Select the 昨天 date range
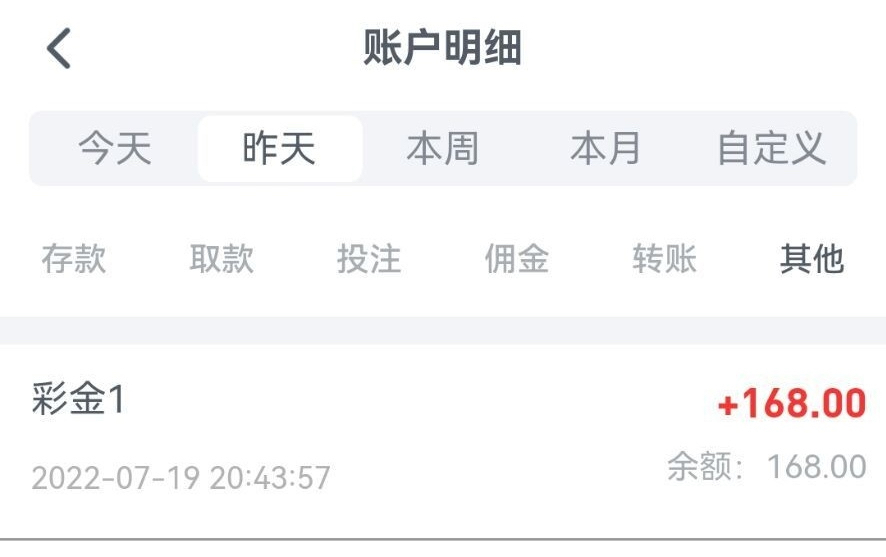The image size is (886, 557). [x=279, y=149]
